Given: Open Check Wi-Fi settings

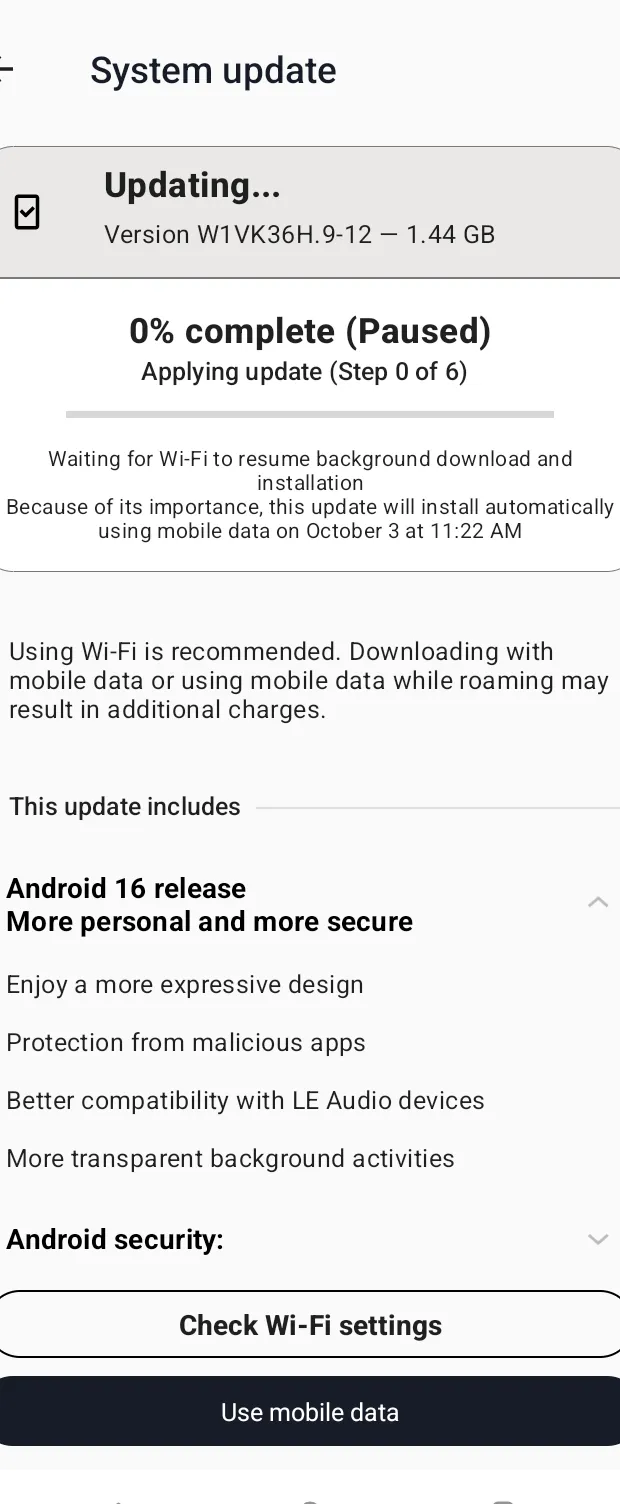Looking at the screenshot, I should point(310,1325).
